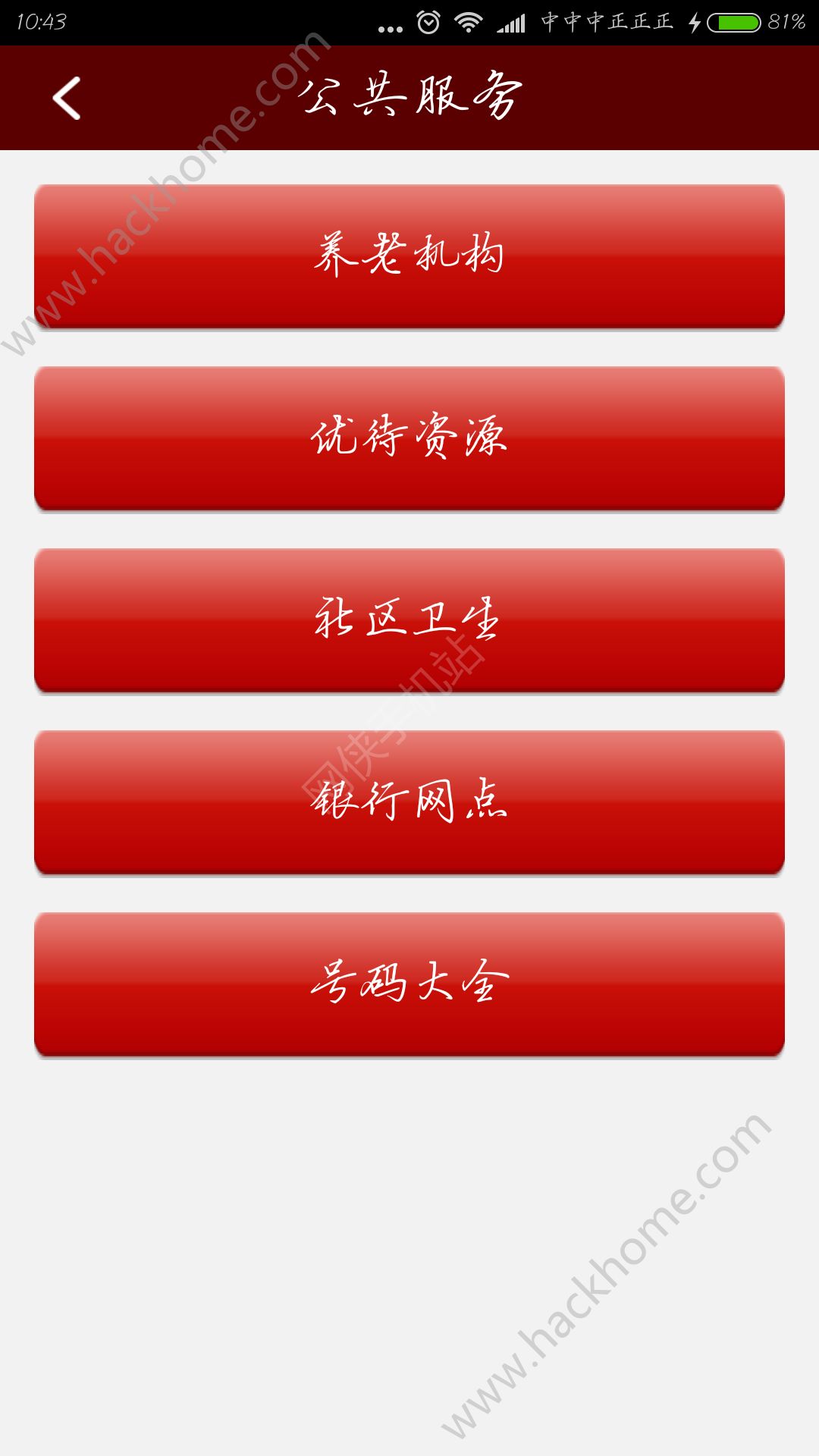Open the 号码大全 phone directory
Viewport: 819px width, 1456px height.
coord(409,982)
